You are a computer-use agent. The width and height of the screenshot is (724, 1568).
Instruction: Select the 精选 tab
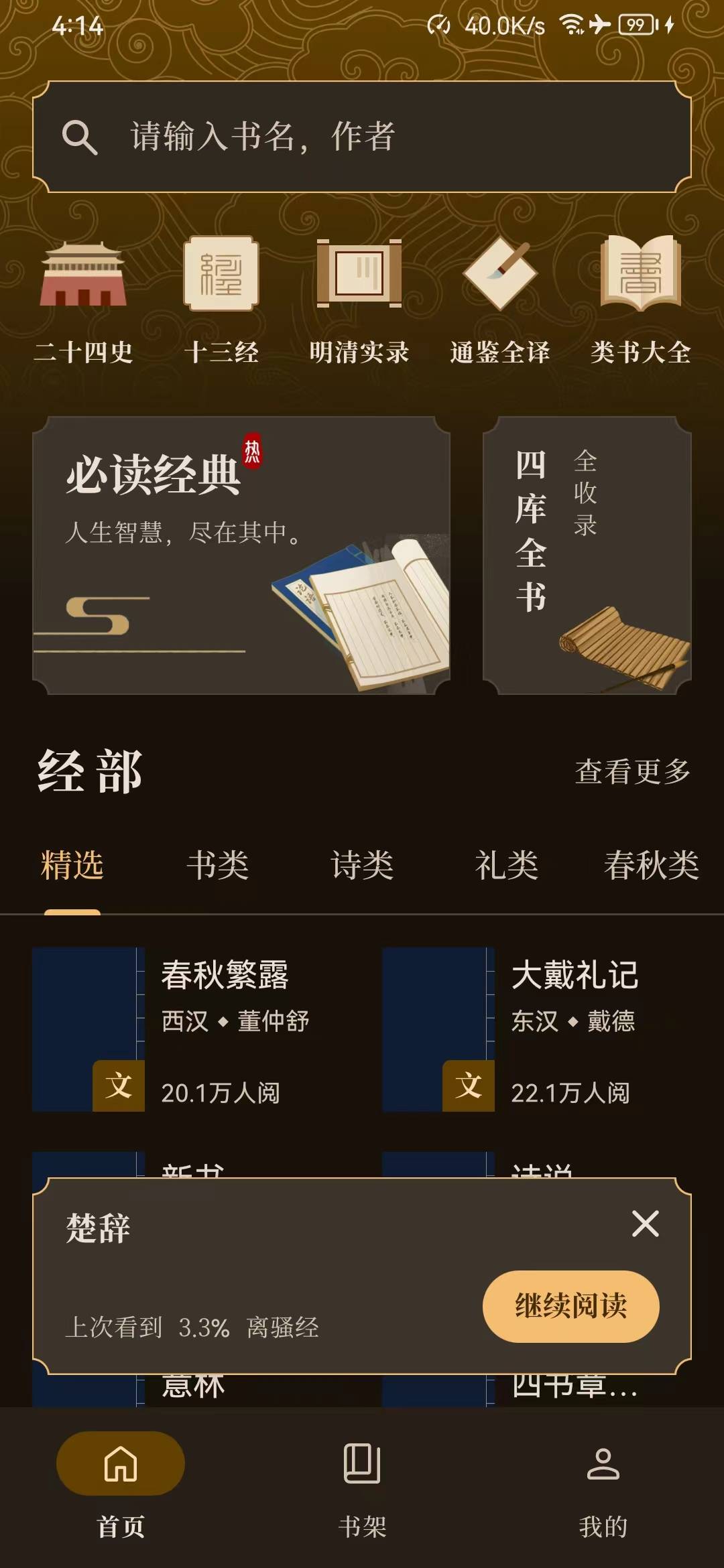pos(72,865)
